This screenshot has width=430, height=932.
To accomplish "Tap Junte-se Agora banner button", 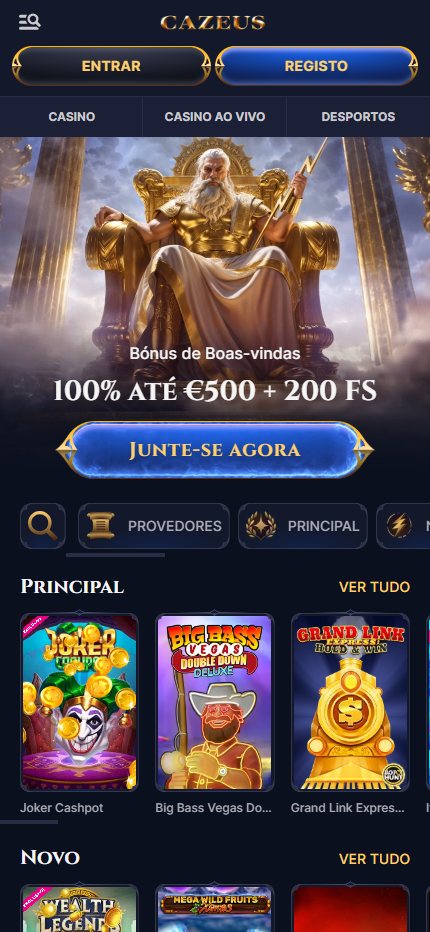I will (215, 450).
